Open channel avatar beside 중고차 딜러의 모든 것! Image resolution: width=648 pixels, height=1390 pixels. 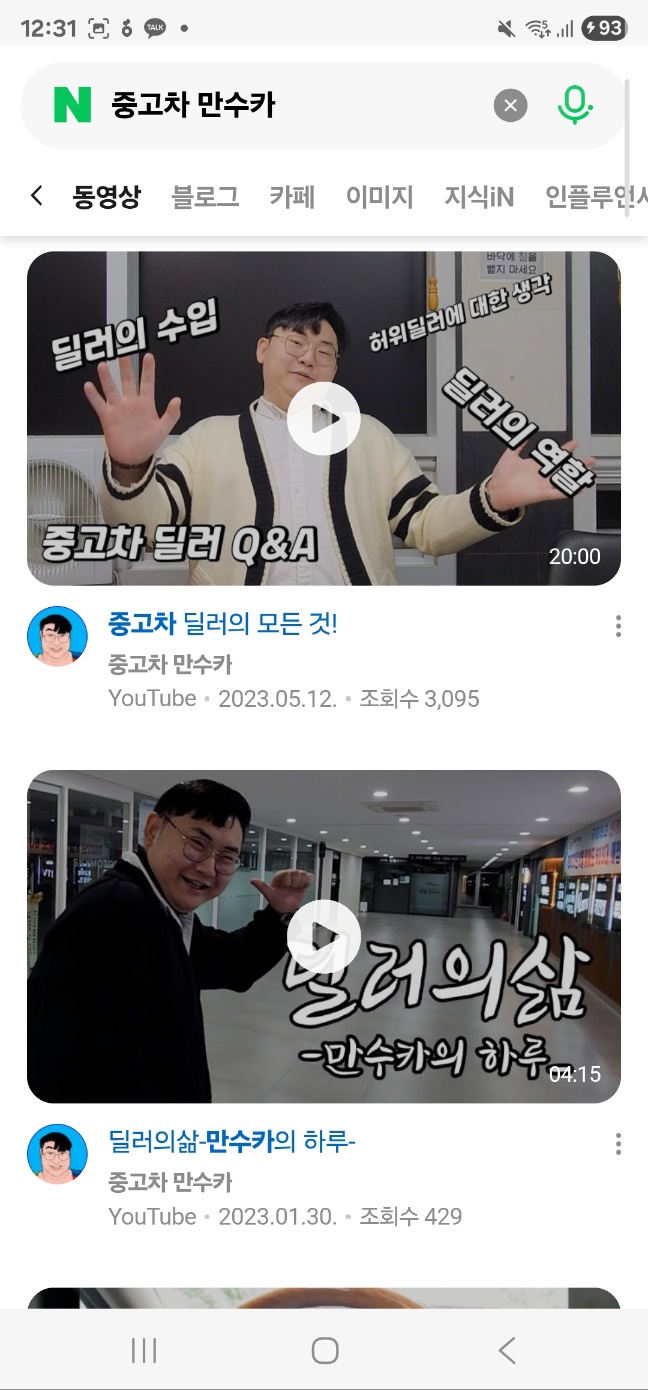click(57, 636)
